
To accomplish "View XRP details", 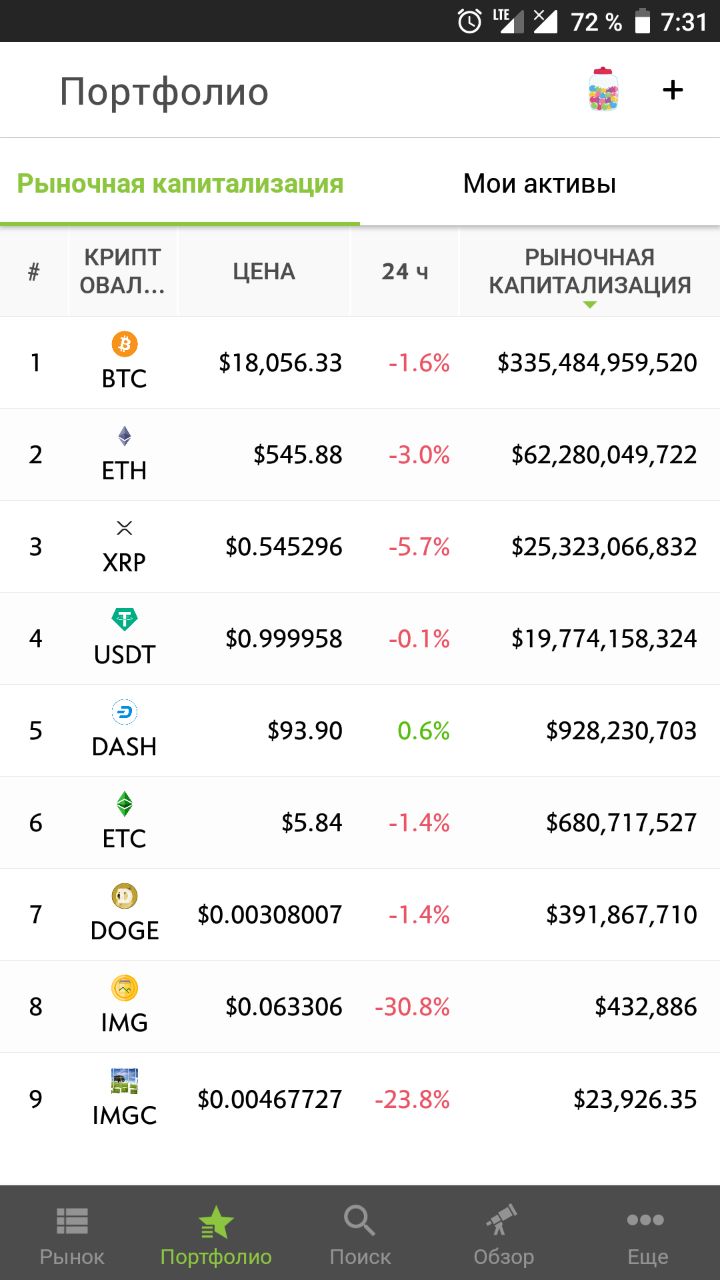I will click(360, 547).
